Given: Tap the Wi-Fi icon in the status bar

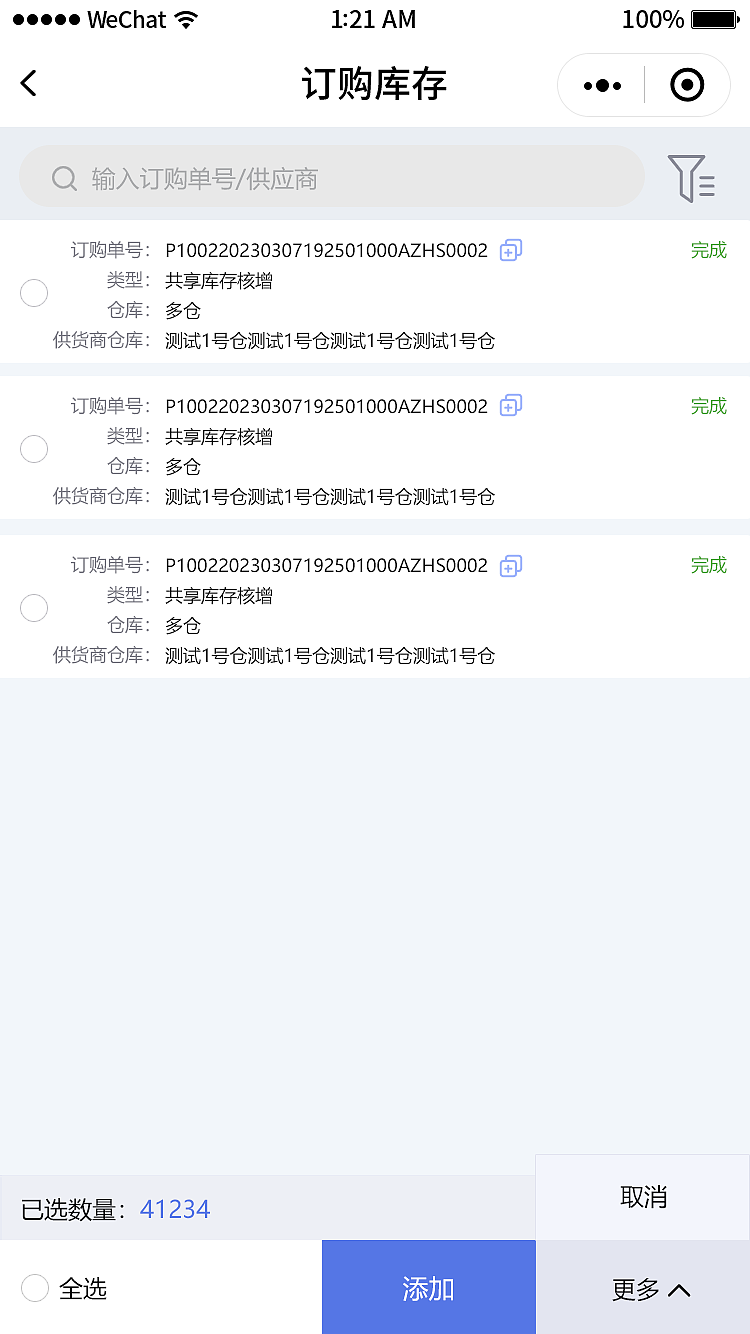Looking at the screenshot, I should (185, 18).
